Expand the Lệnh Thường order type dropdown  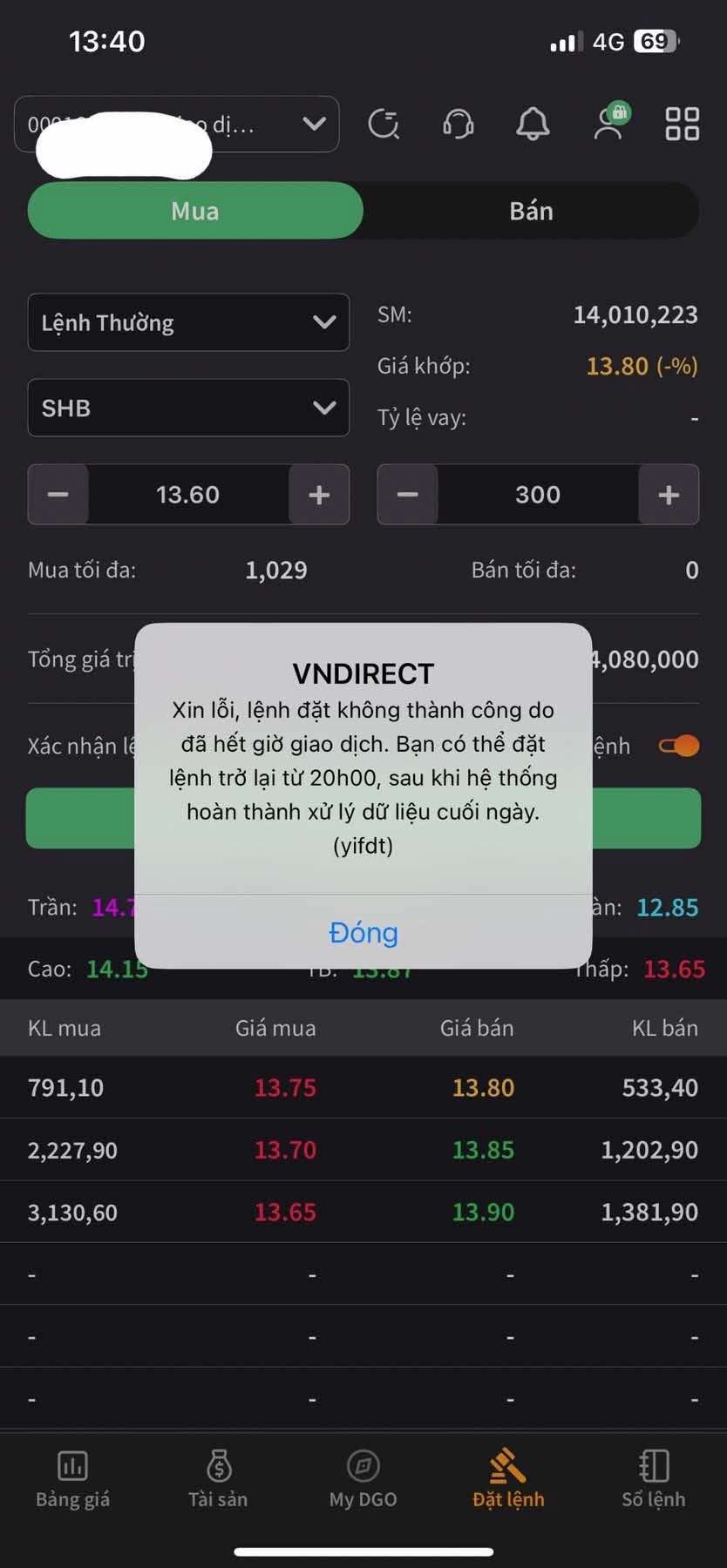point(188,322)
